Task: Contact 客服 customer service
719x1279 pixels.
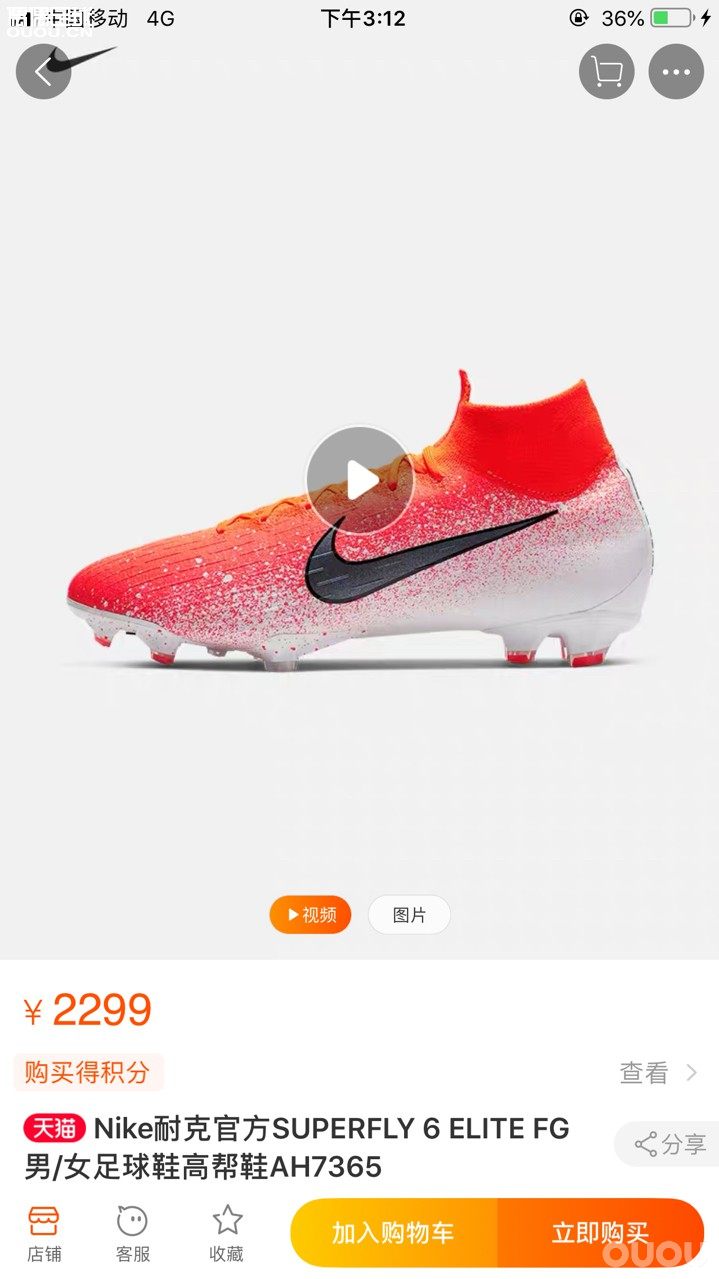Action: (132, 1233)
